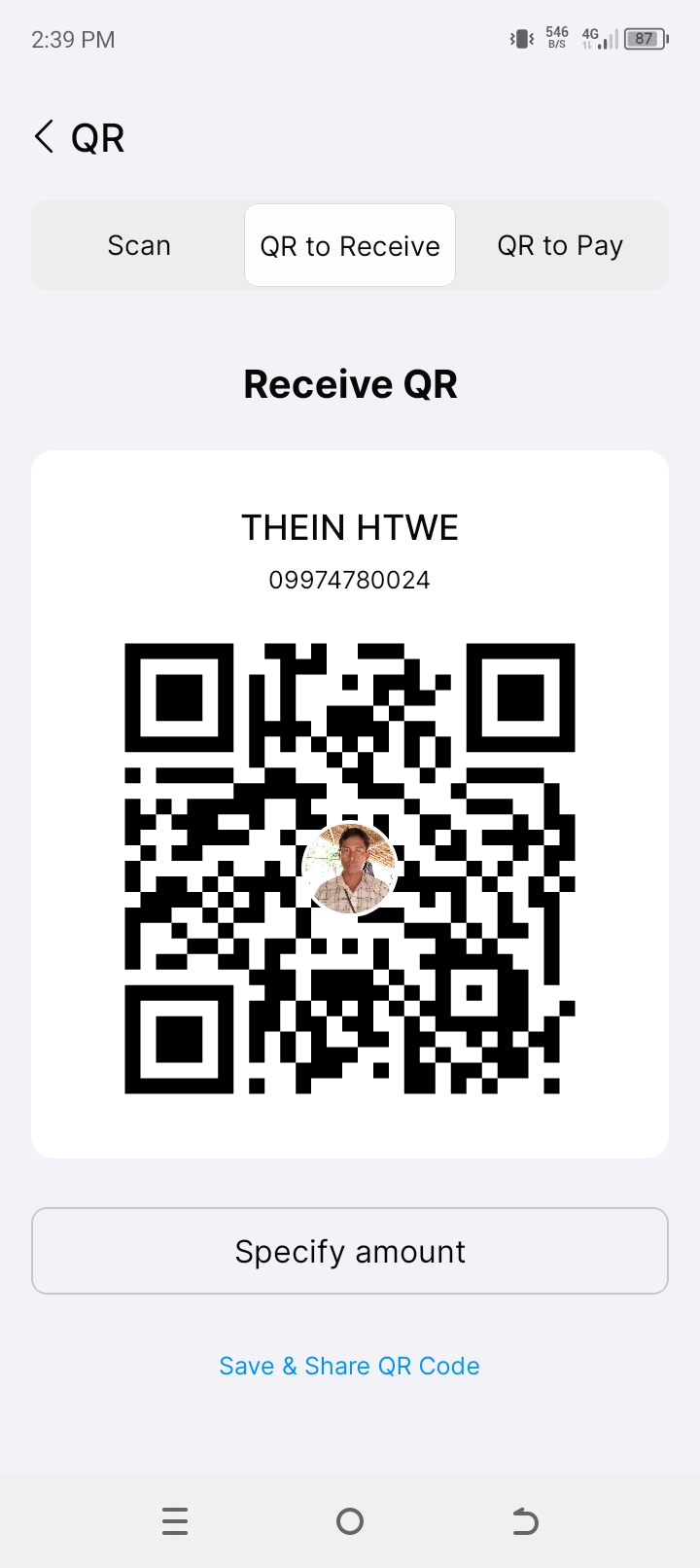Go back from the QR screen

tap(44, 137)
